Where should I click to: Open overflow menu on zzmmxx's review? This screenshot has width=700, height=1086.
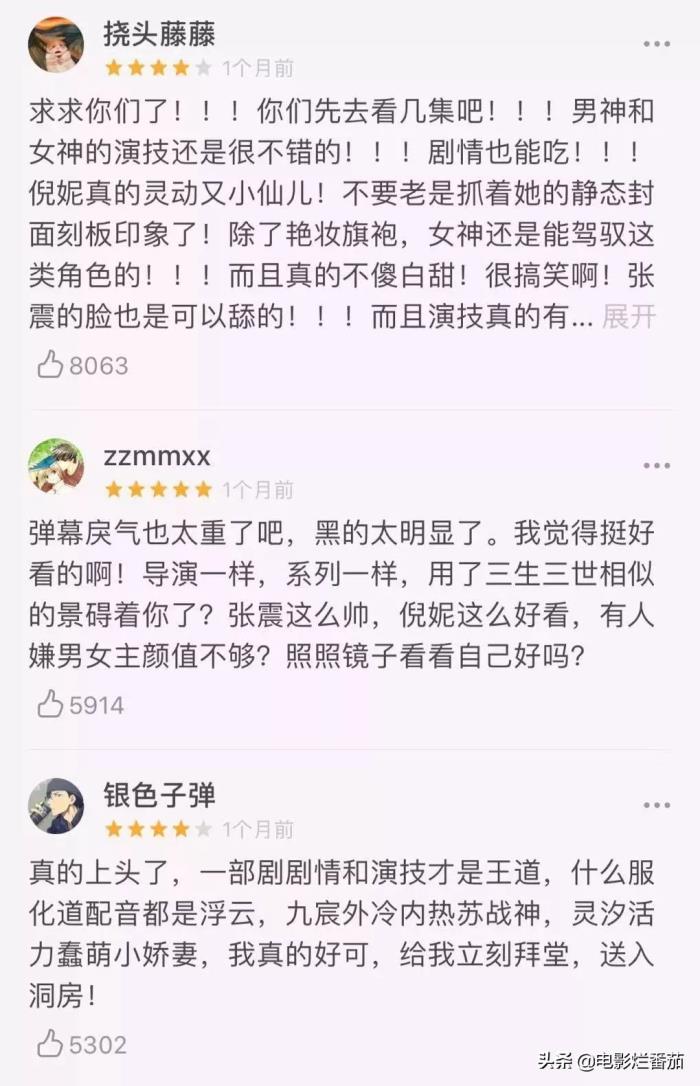(x=656, y=466)
